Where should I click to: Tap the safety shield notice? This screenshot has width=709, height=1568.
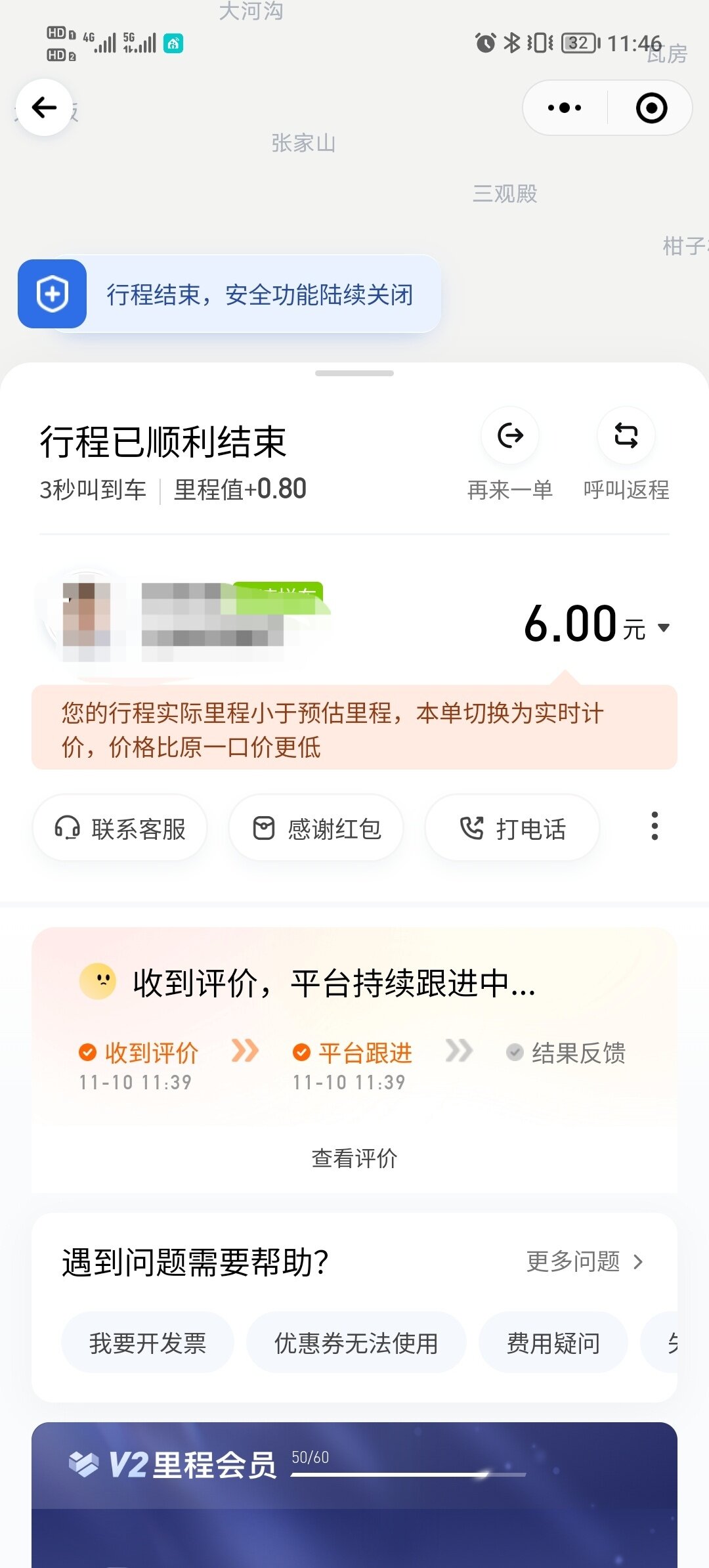[x=230, y=294]
